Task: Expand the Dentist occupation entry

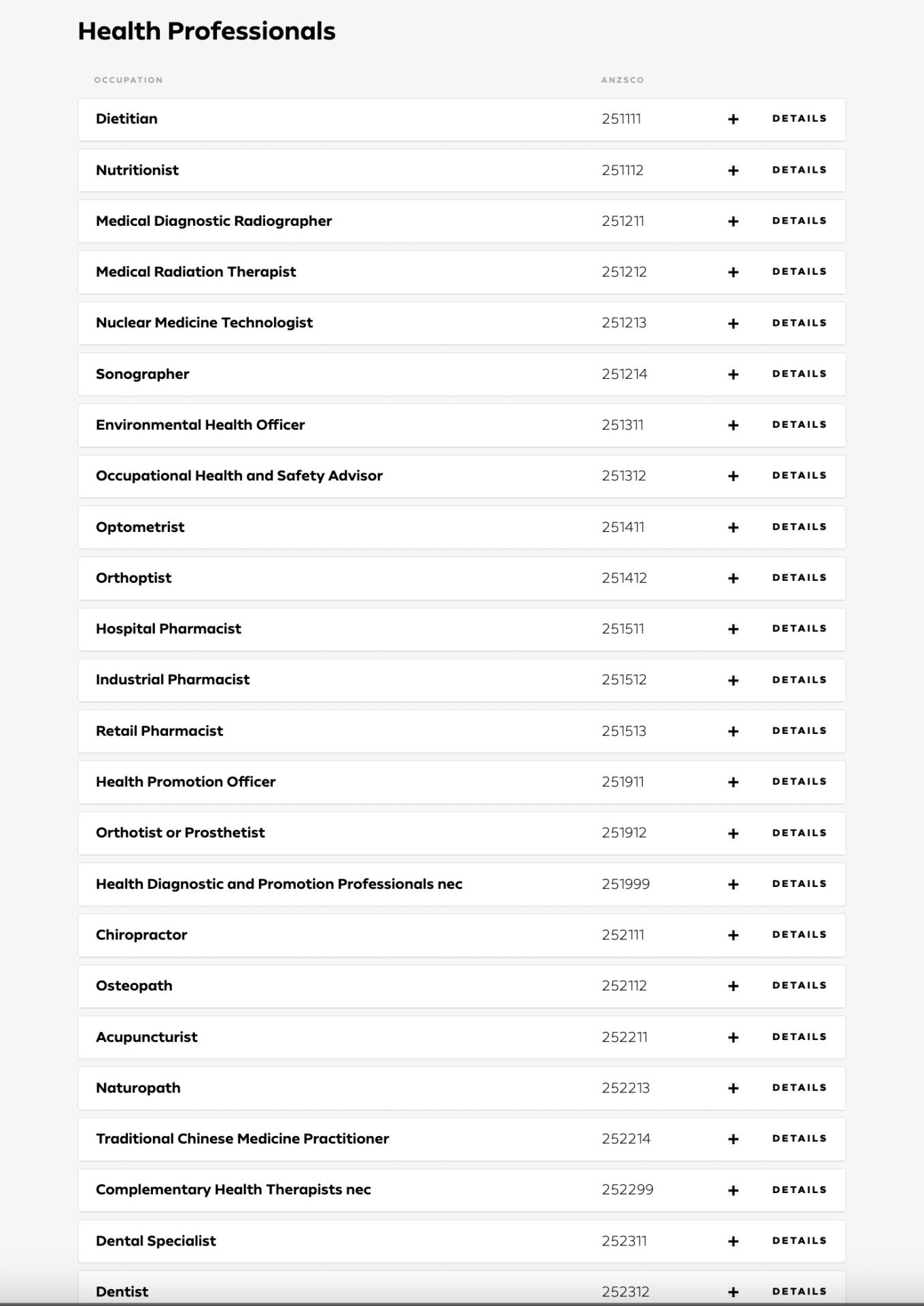Action: click(732, 1290)
